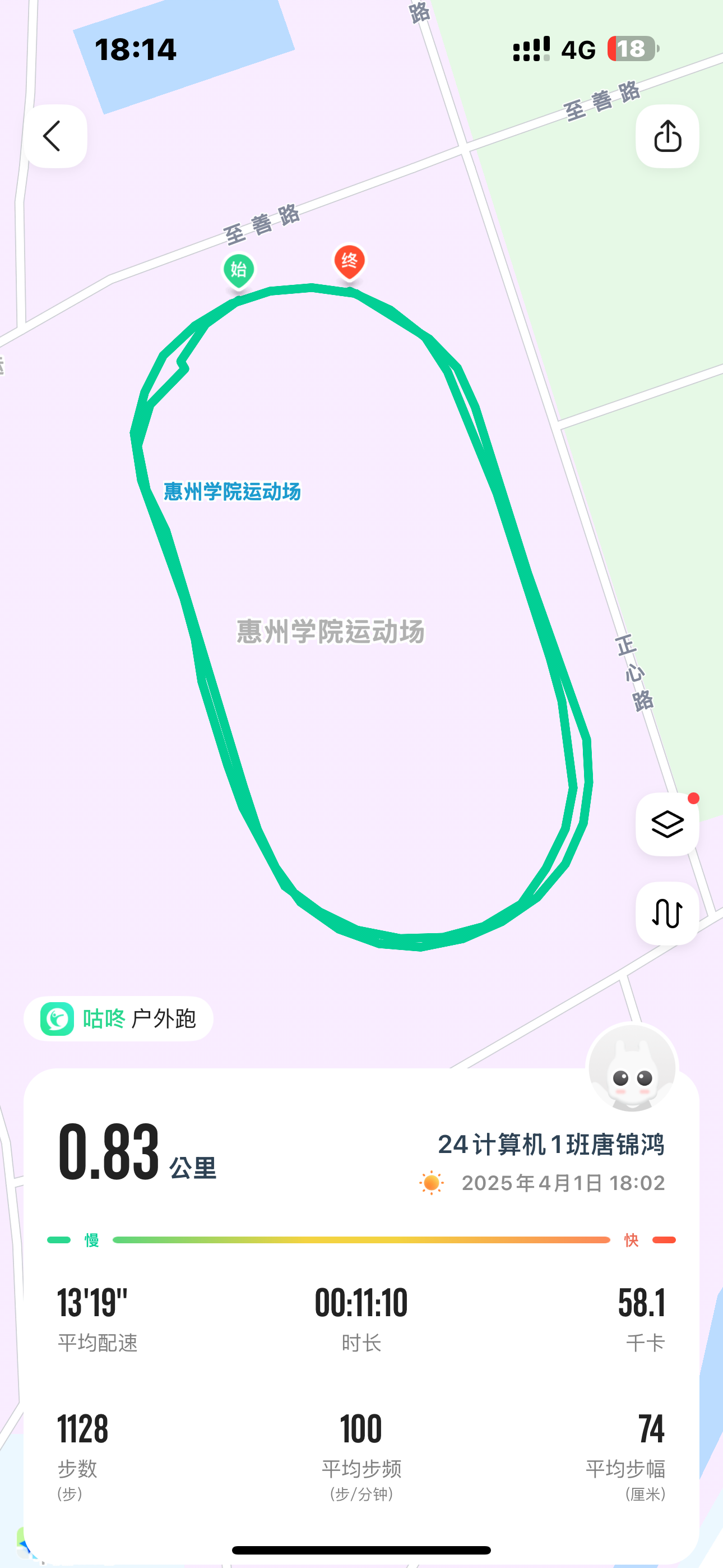Screen dimensions: 723x1568
Task: Open the map layers button
Action: pyautogui.click(x=667, y=825)
